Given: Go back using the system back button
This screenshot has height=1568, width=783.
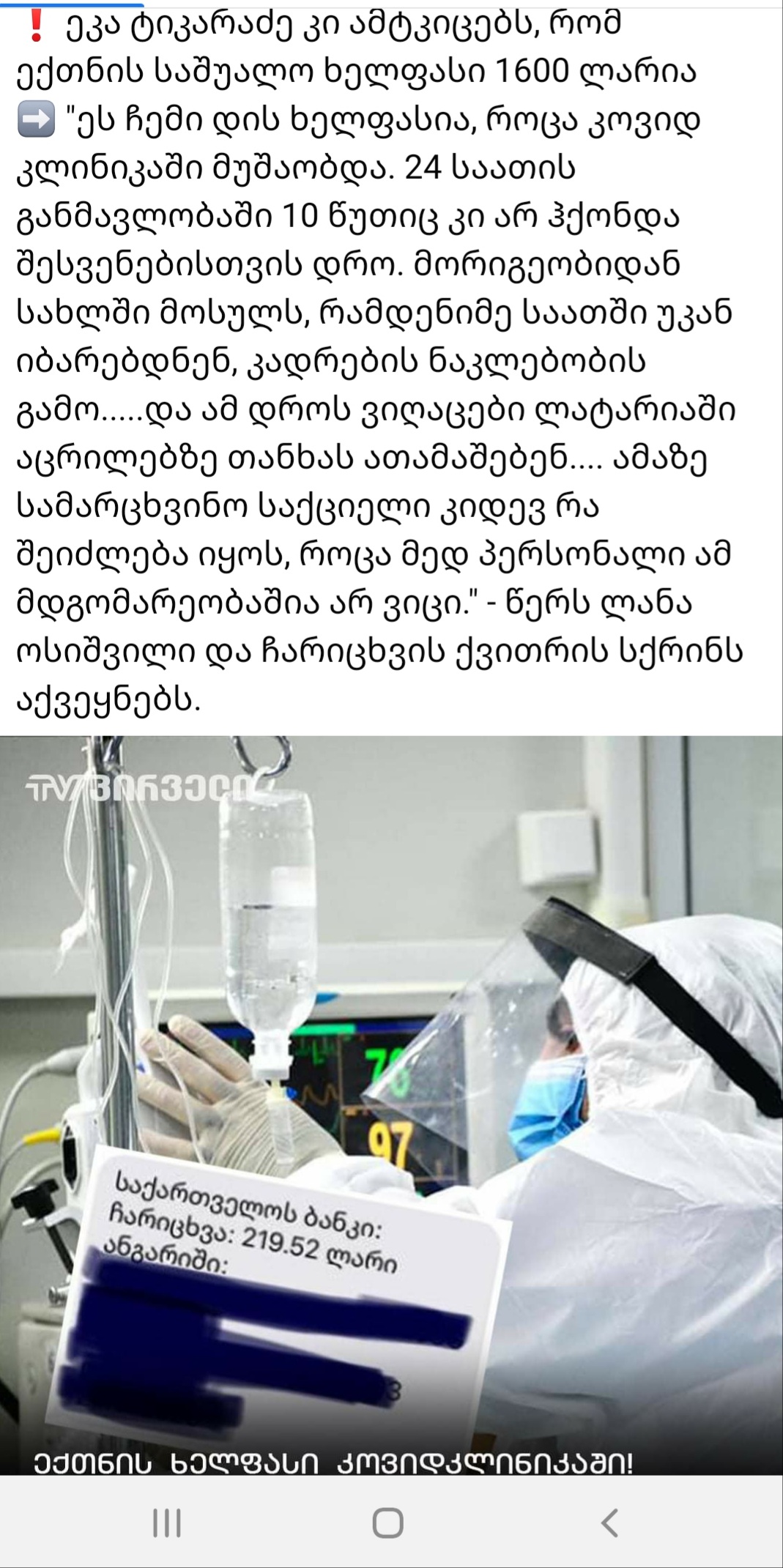Looking at the screenshot, I should (x=609, y=1523).
